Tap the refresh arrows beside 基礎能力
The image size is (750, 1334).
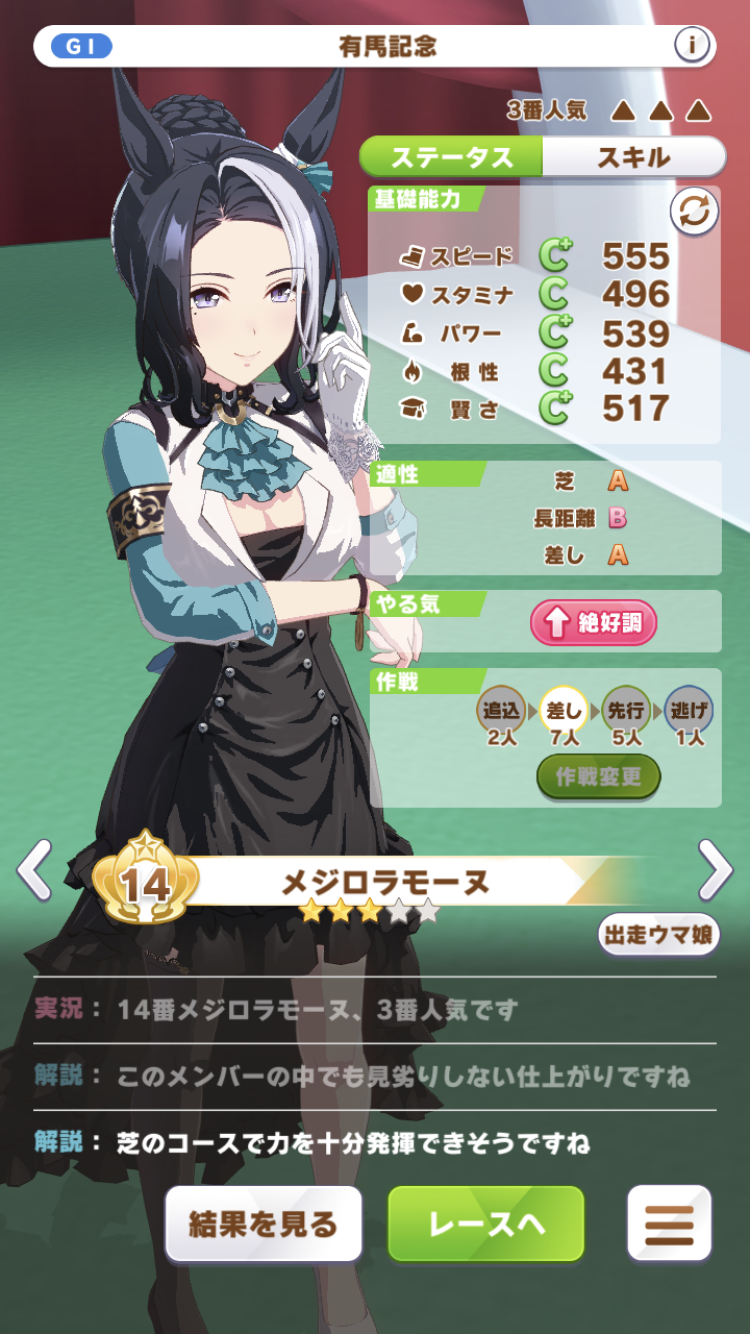[694, 212]
